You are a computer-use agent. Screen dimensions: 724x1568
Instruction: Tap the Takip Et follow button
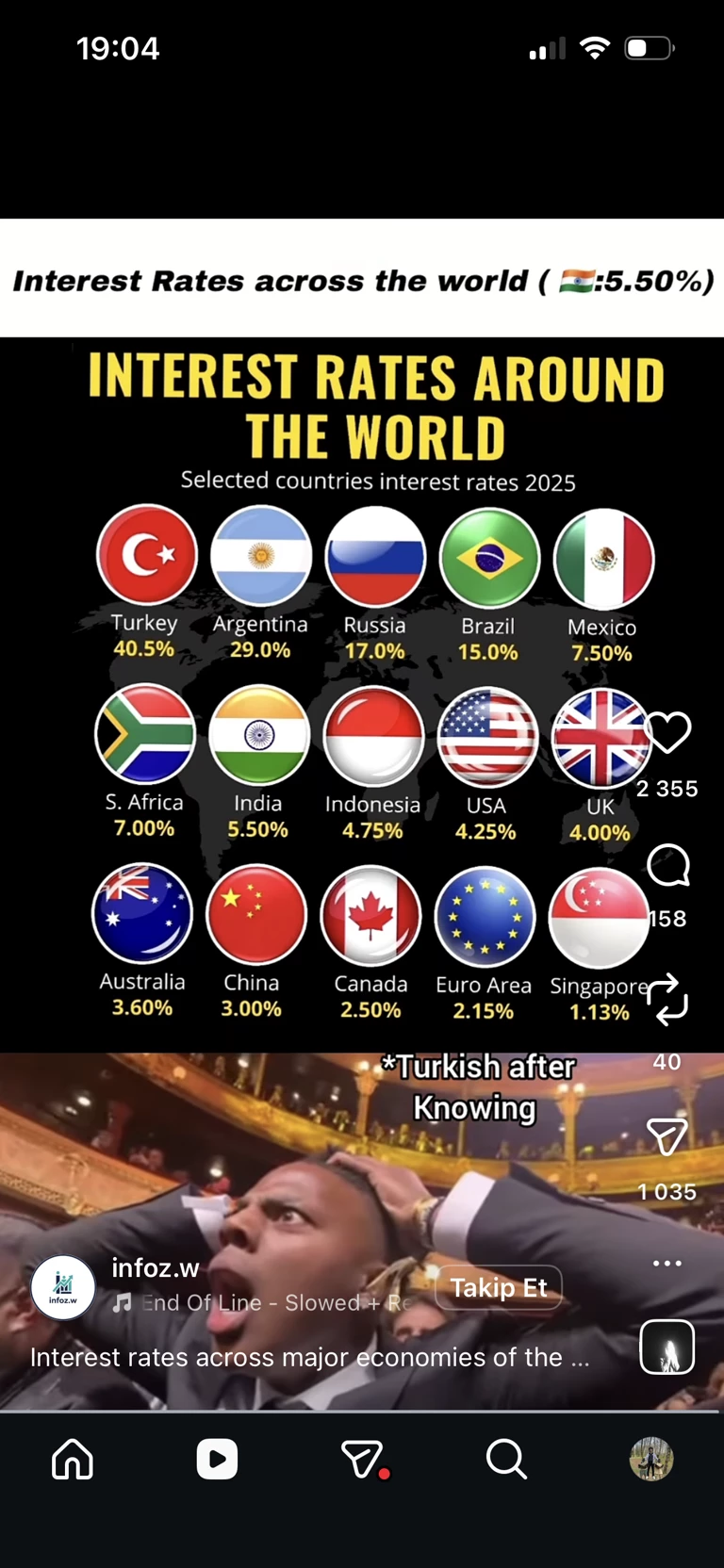point(498,1287)
